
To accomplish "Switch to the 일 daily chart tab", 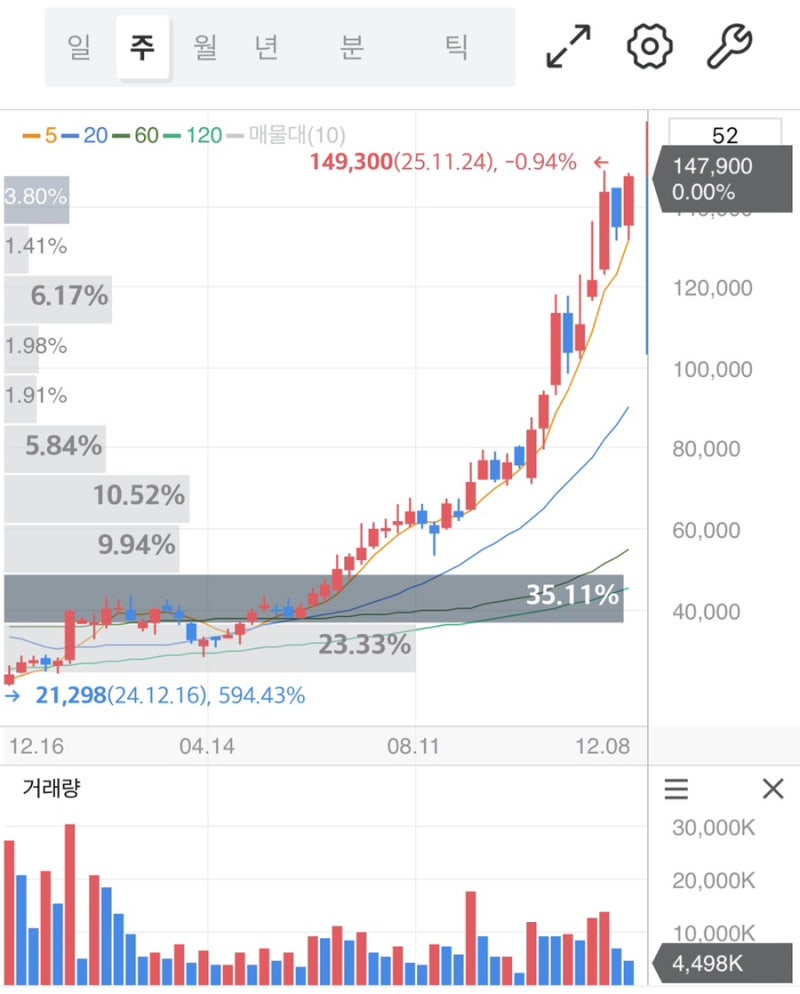I will point(80,45).
